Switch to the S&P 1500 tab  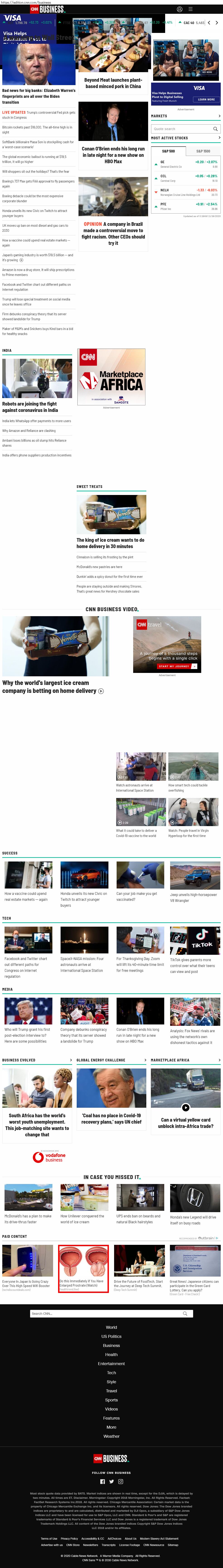(x=203, y=151)
